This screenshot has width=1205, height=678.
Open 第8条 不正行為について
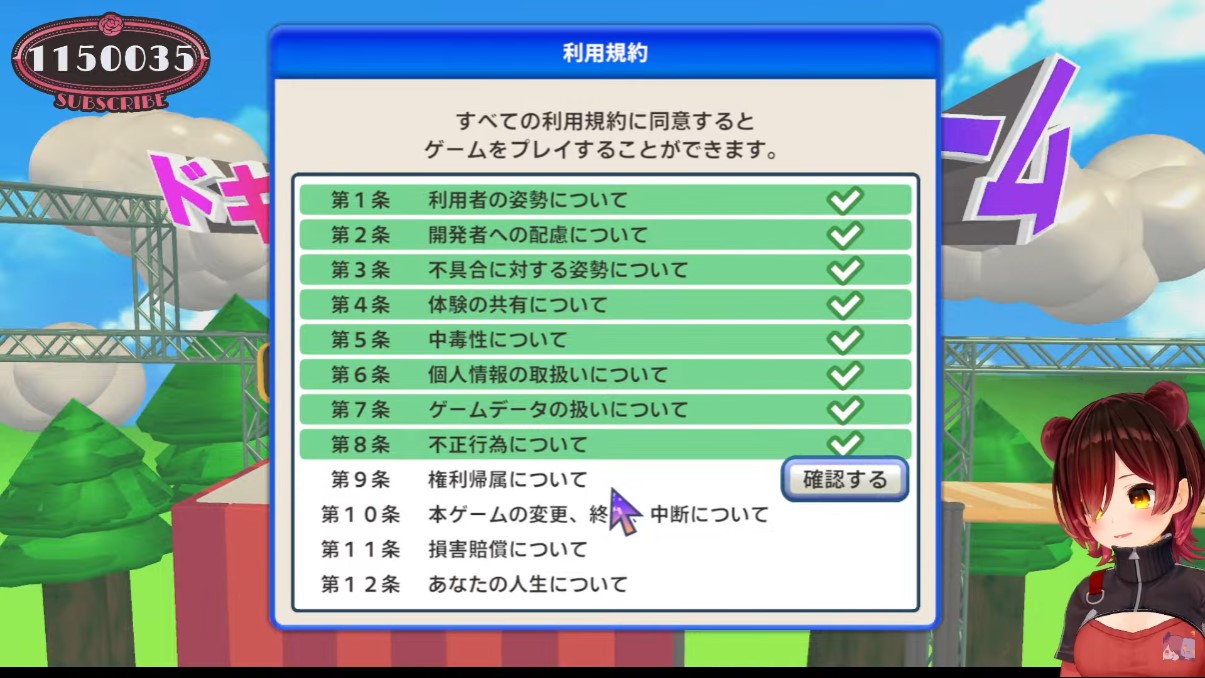(605, 444)
